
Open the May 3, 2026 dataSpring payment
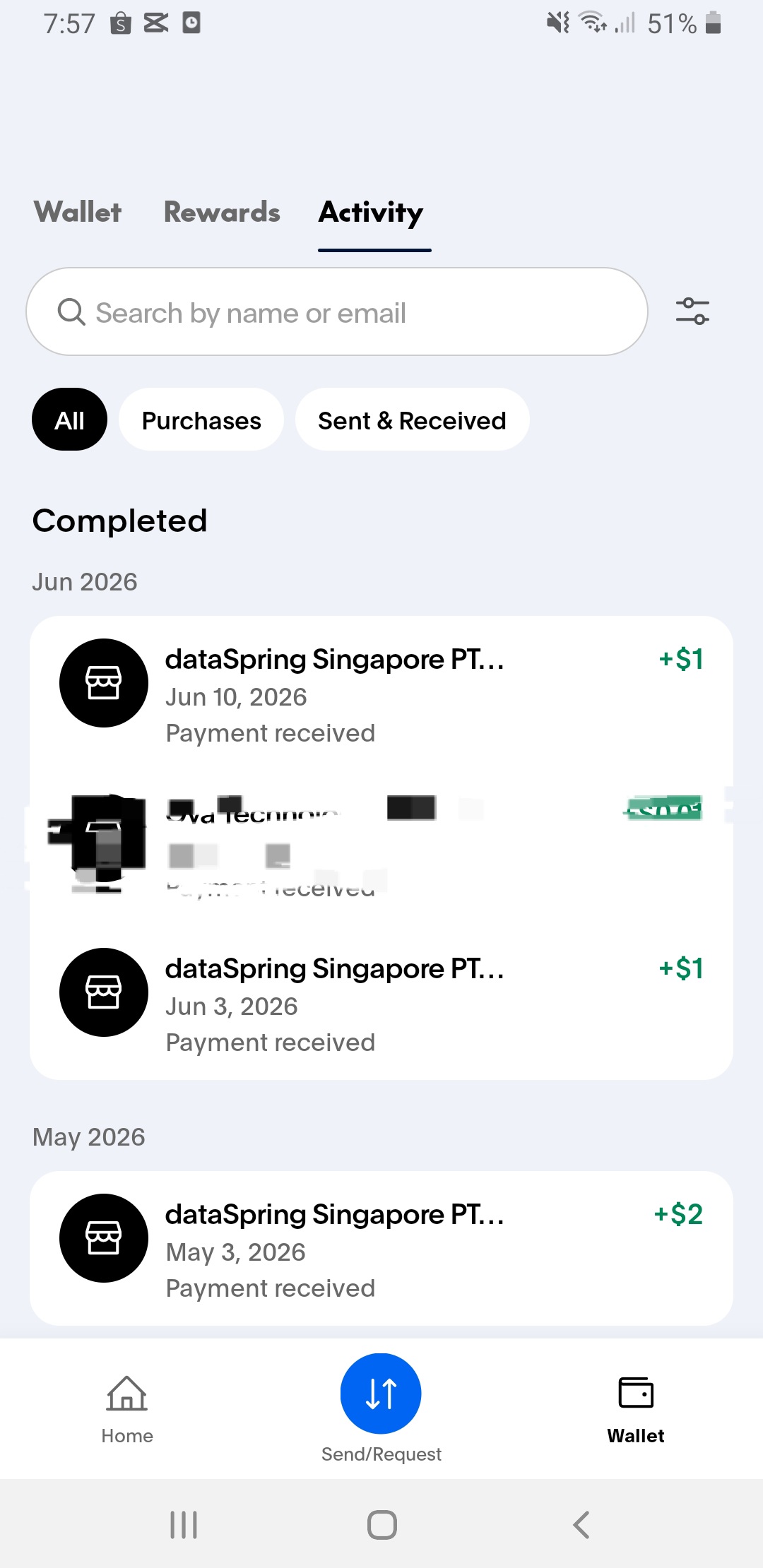(381, 1249)
